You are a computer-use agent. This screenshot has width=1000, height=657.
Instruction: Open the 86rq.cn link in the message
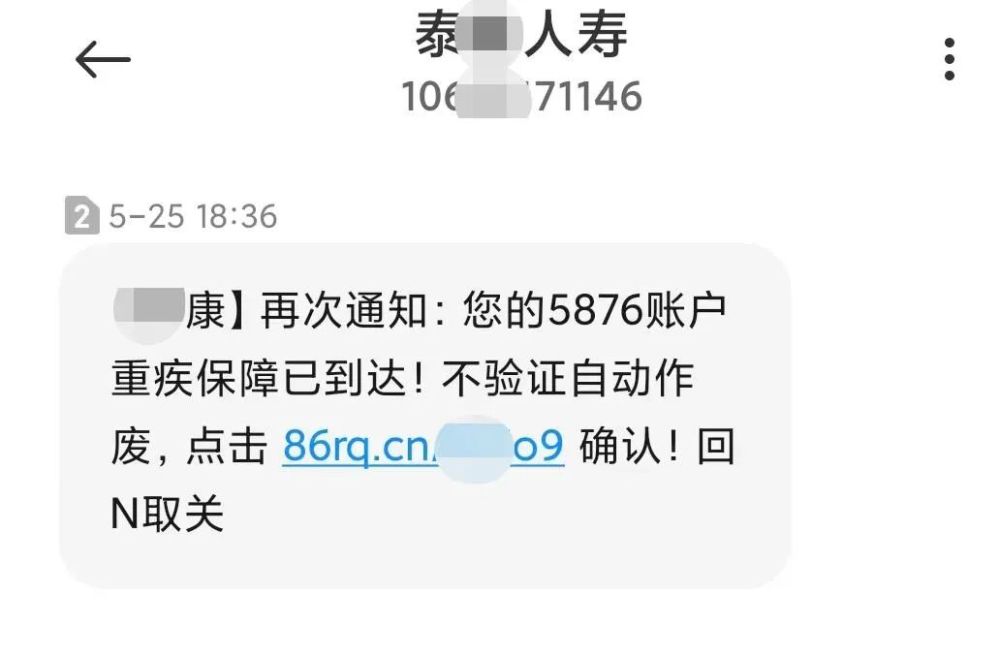423,447
